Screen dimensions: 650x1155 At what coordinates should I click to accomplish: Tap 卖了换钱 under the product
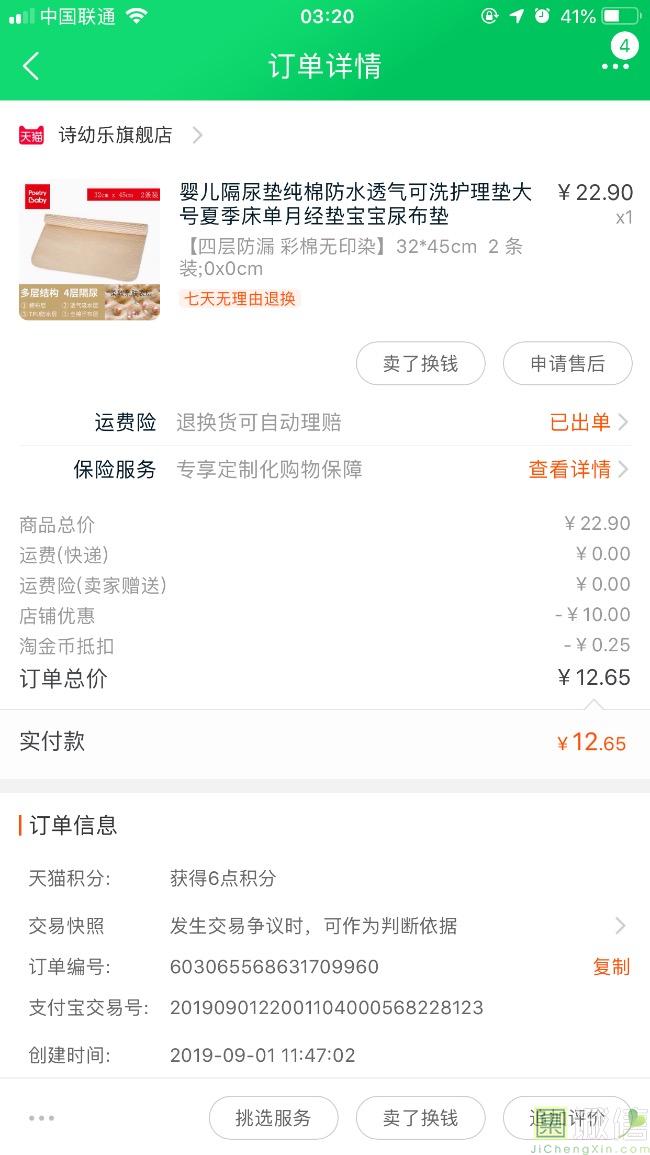tap(421, 363)
